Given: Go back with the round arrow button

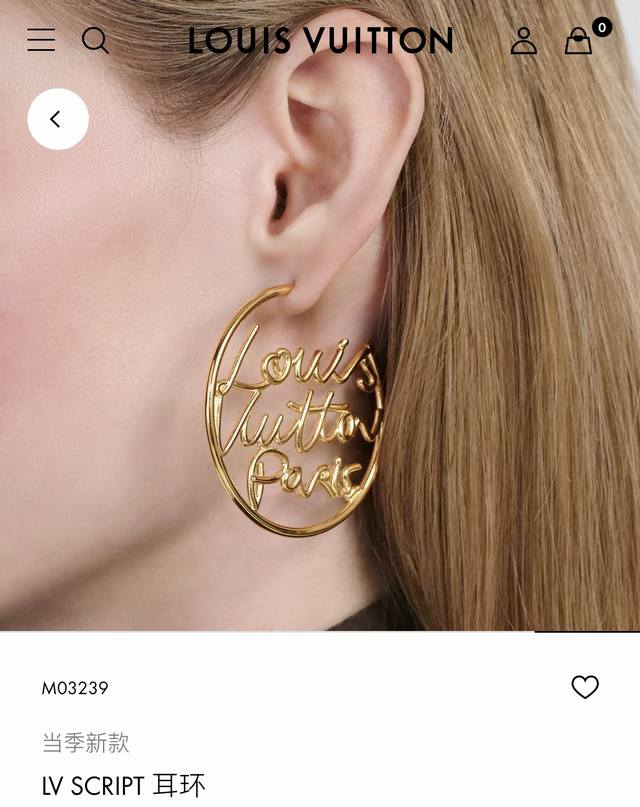Looking at the screenshot, I should point(58,119).
